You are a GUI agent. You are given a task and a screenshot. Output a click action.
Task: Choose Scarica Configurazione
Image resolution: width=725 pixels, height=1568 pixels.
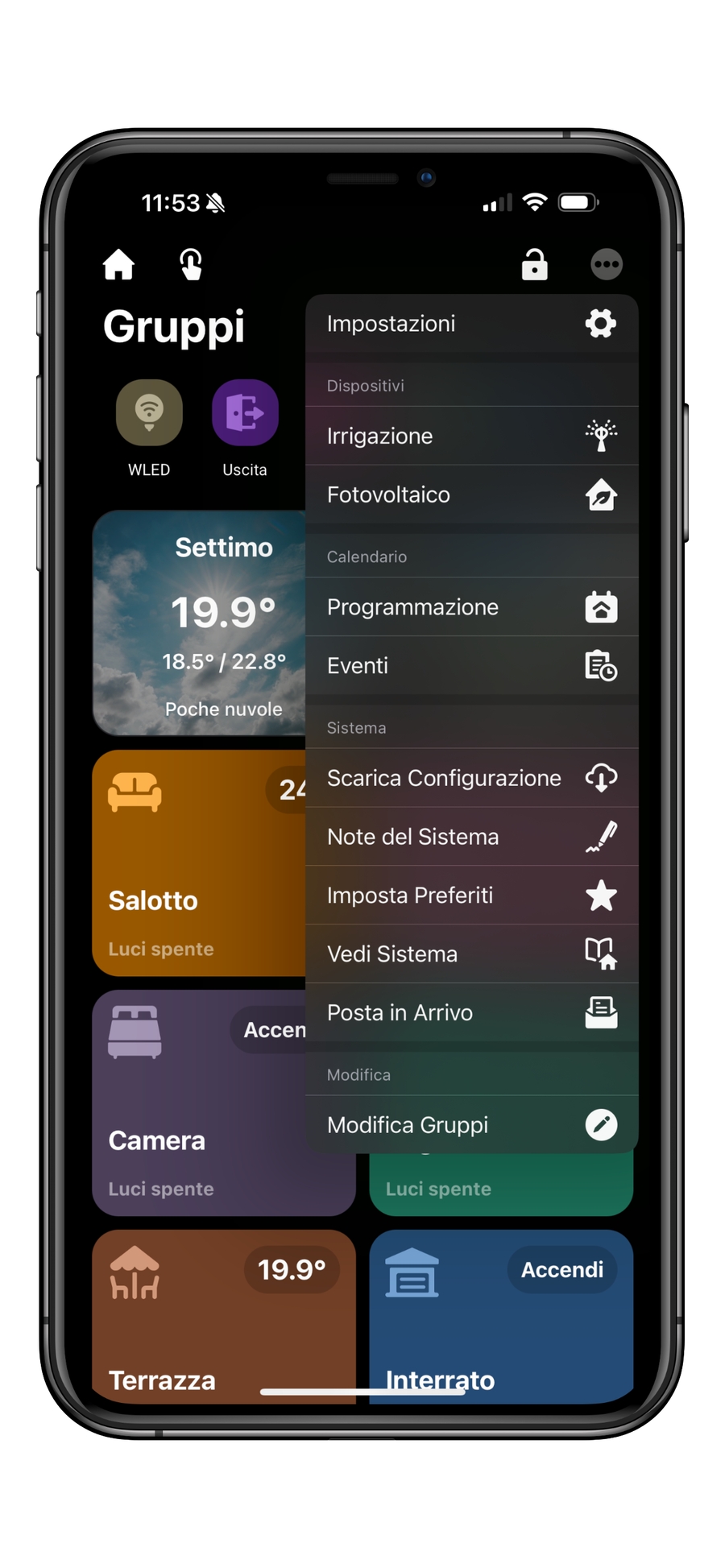(471, 778)
